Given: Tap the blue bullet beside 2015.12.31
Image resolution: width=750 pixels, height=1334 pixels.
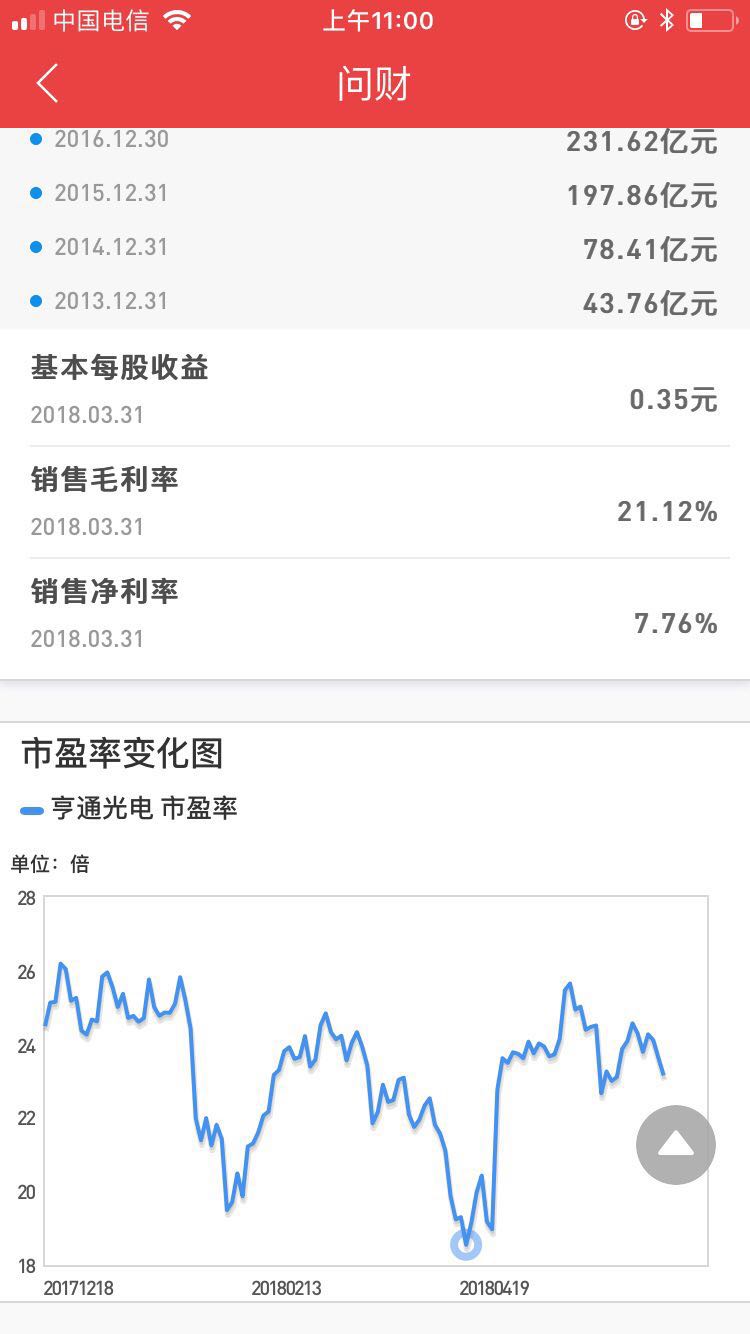Looking at the screenshot, I should tap(37, 192).
